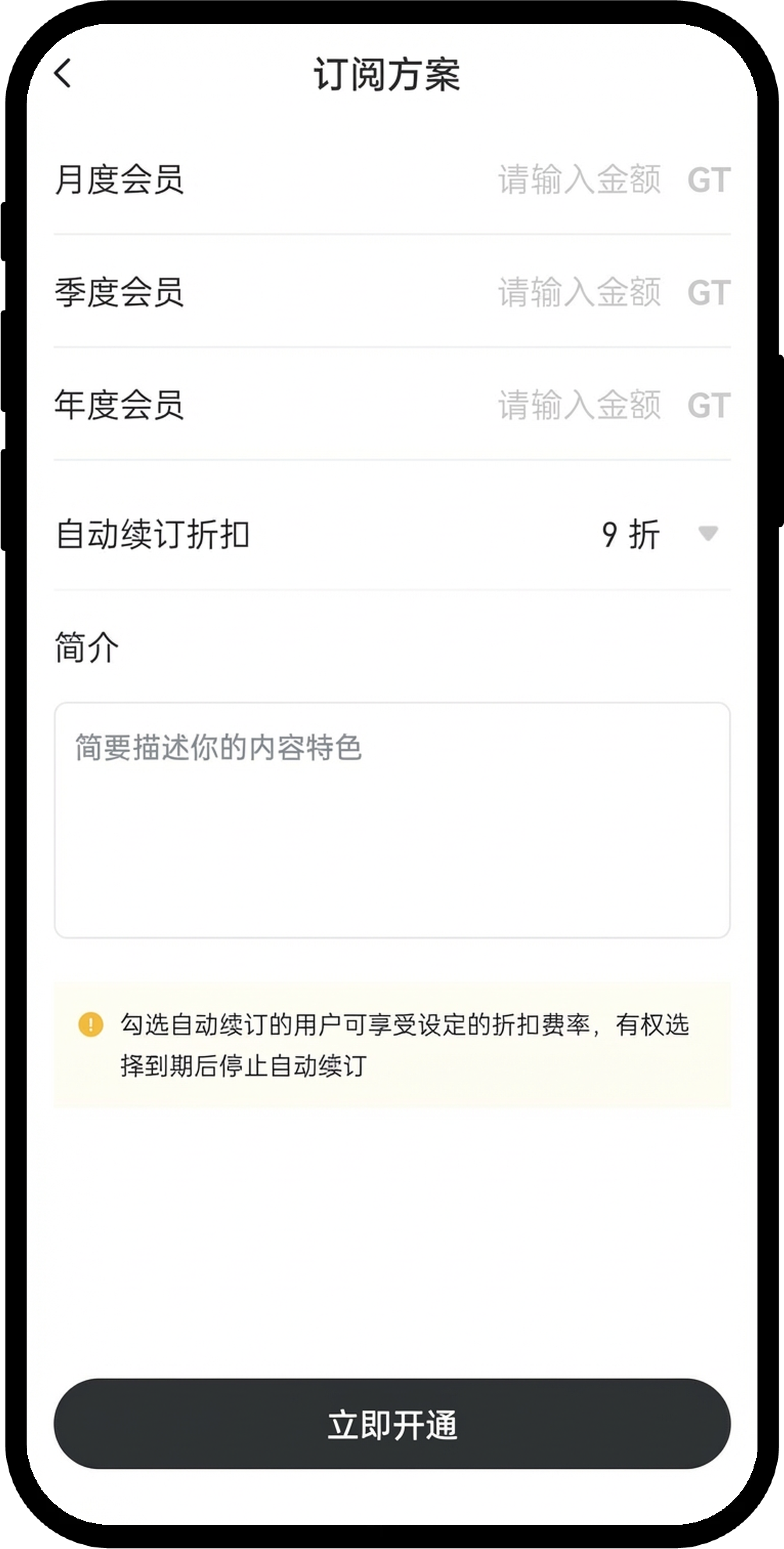Tap the 立即开通 button

(x=392, y=1425)
